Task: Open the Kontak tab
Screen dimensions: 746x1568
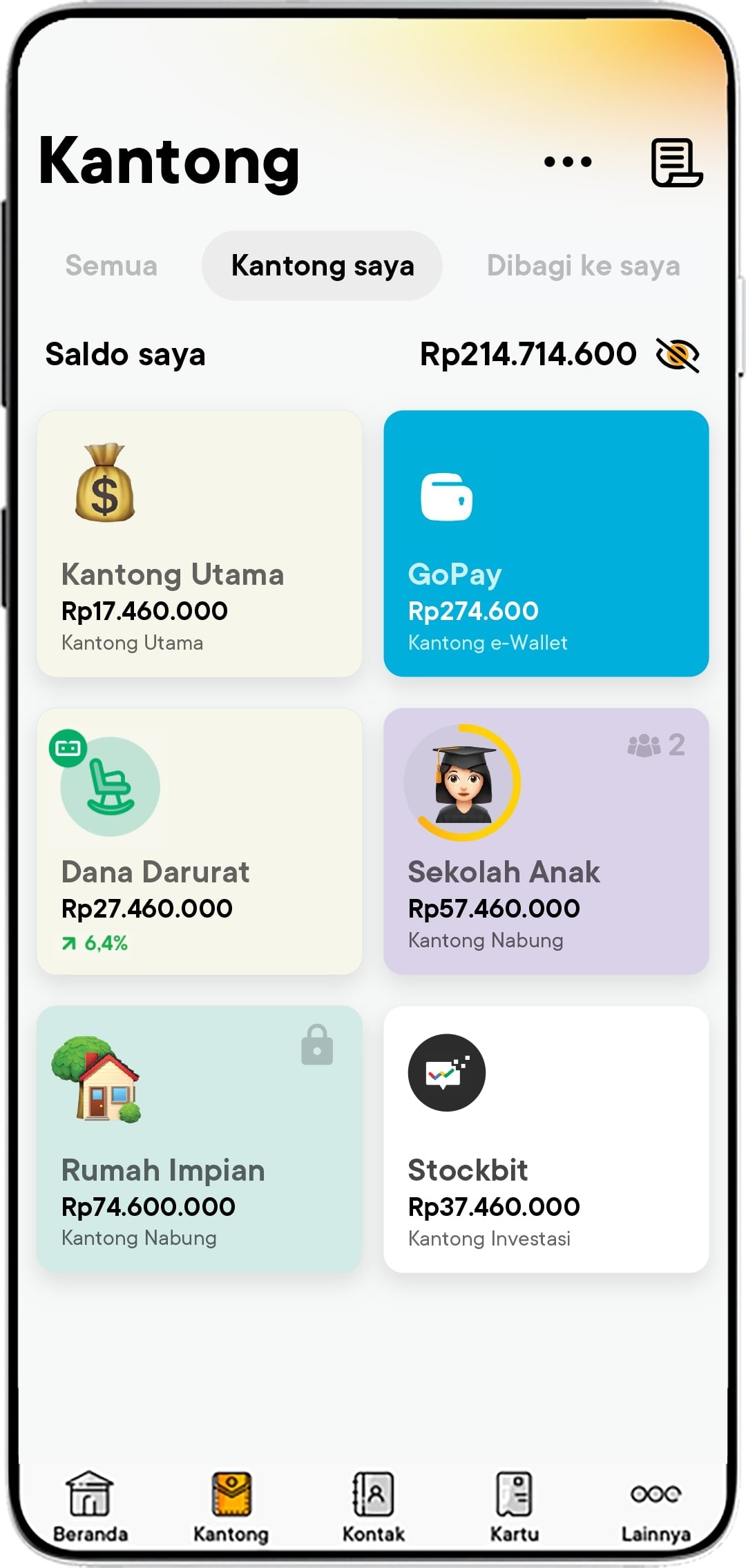Action: pyautogui.click(x=373, y=1508)
